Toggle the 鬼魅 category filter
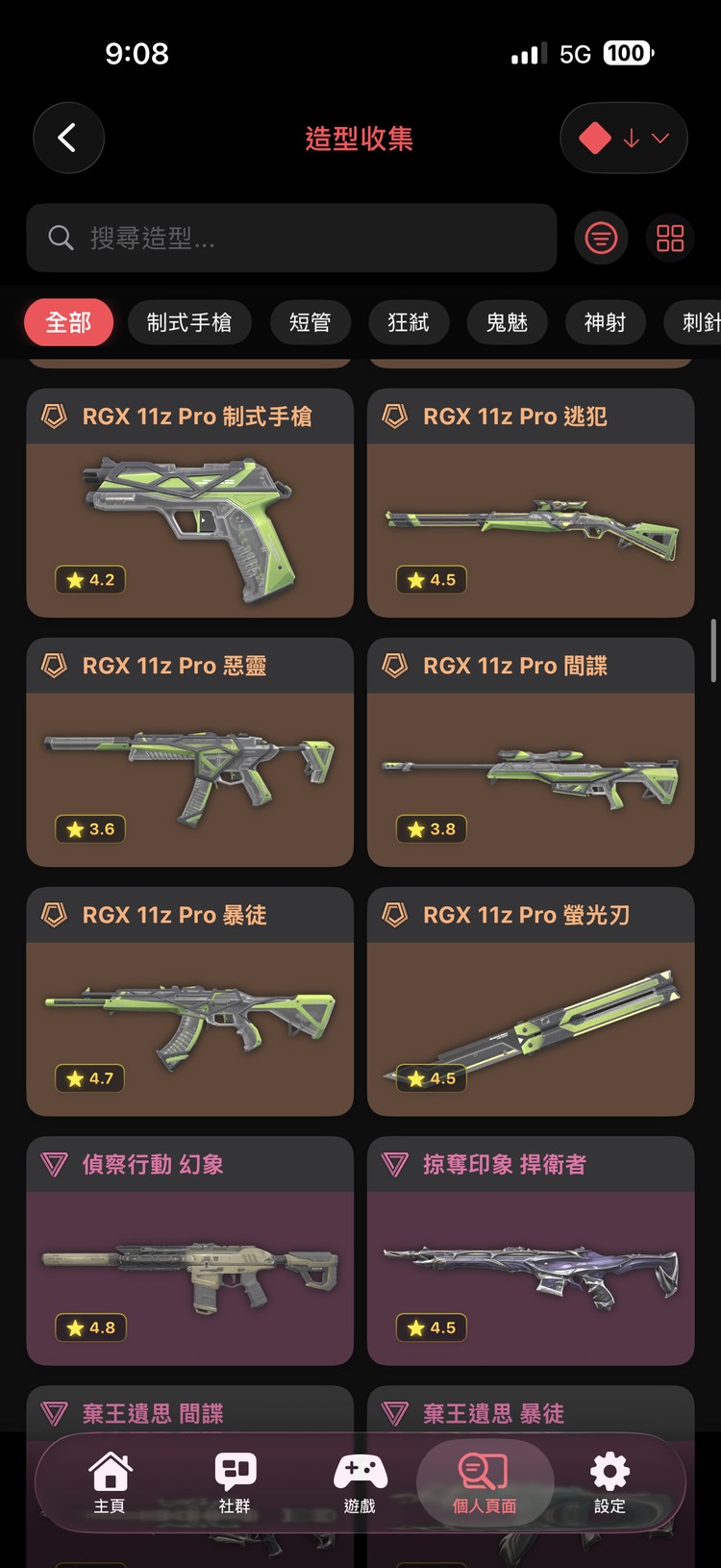 (507, 322)
